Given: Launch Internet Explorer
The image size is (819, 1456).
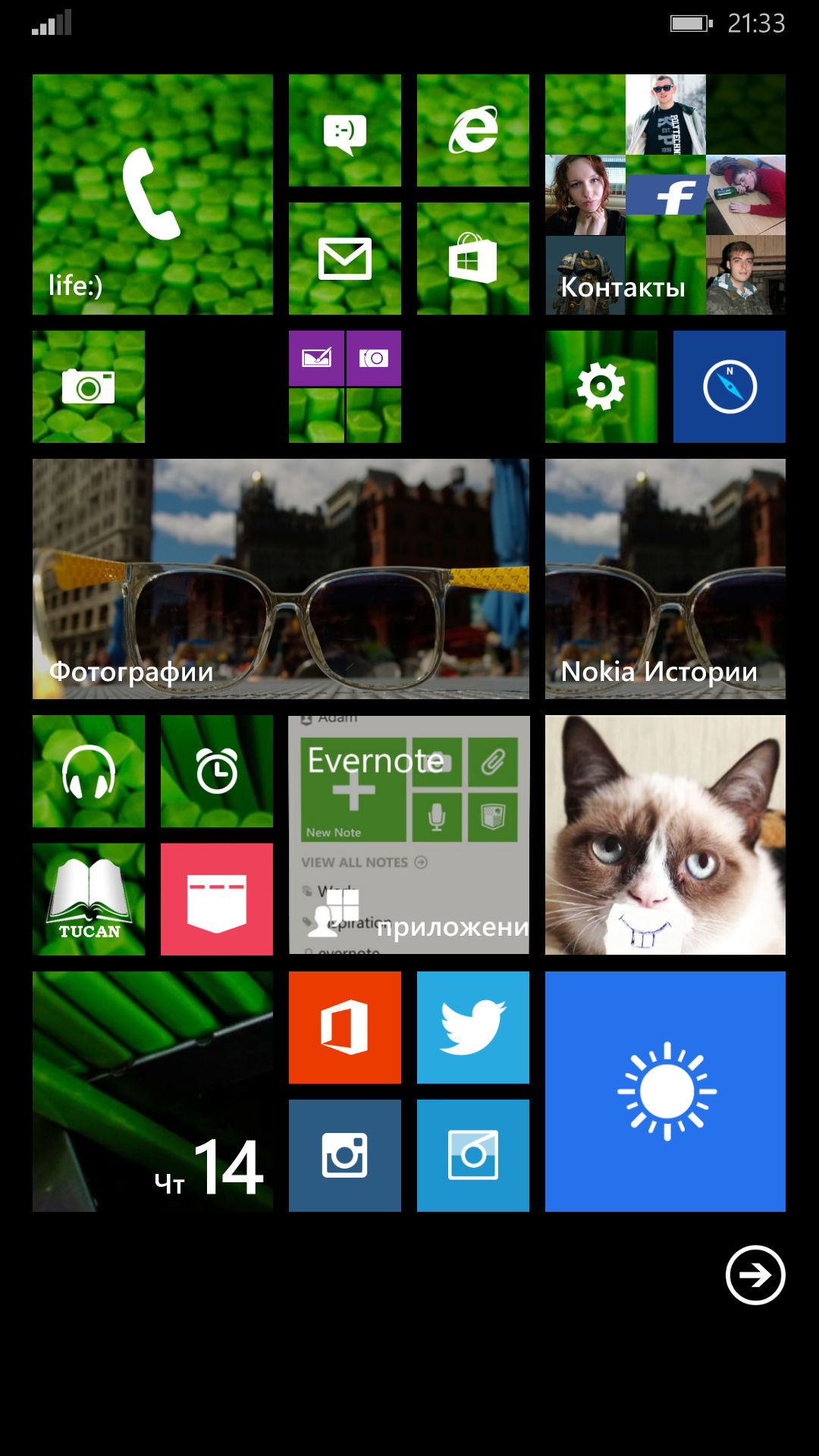Looking at the screenshot, I should click(473, 130).
